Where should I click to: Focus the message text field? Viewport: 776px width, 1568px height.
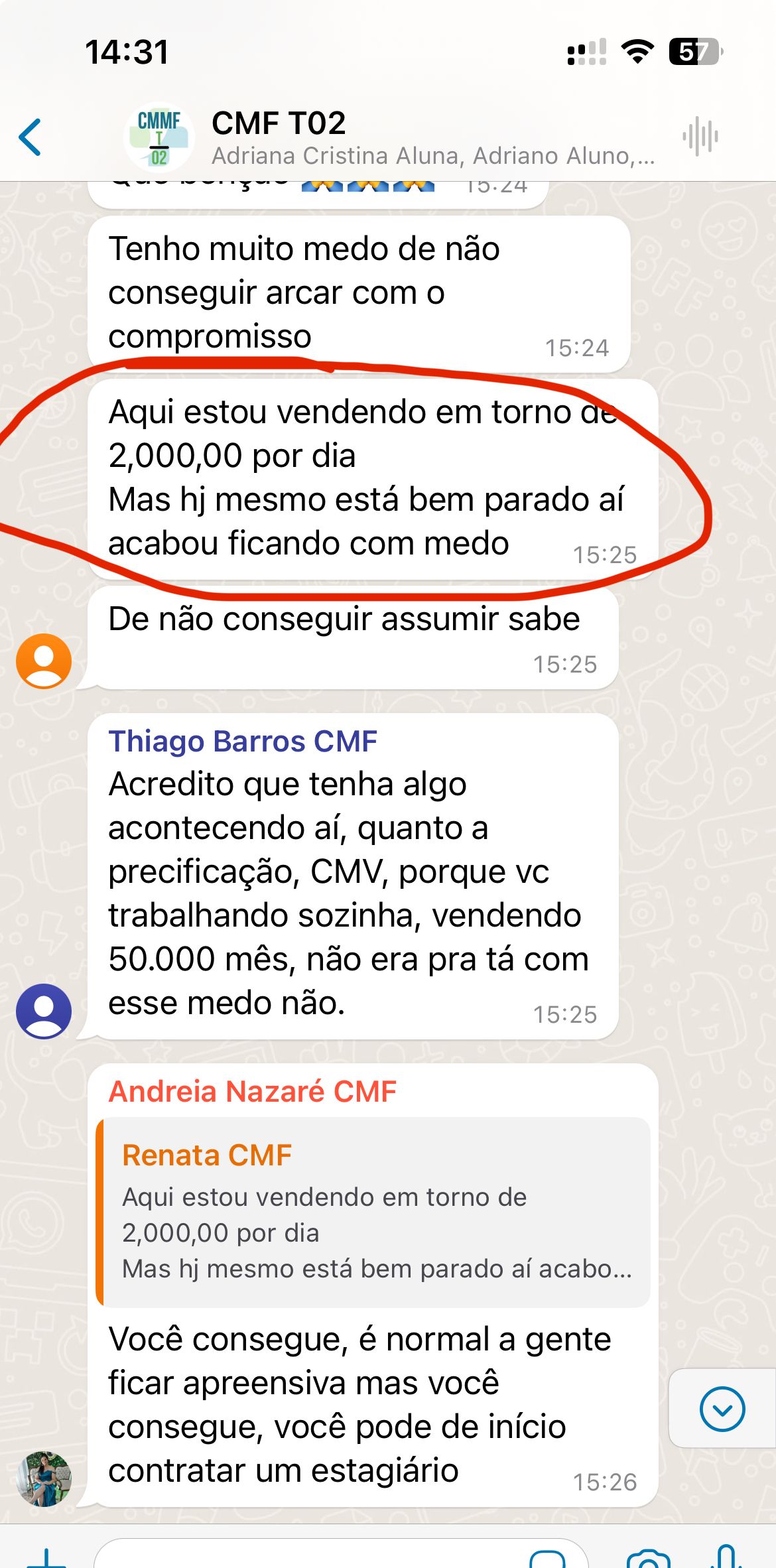305,1557
